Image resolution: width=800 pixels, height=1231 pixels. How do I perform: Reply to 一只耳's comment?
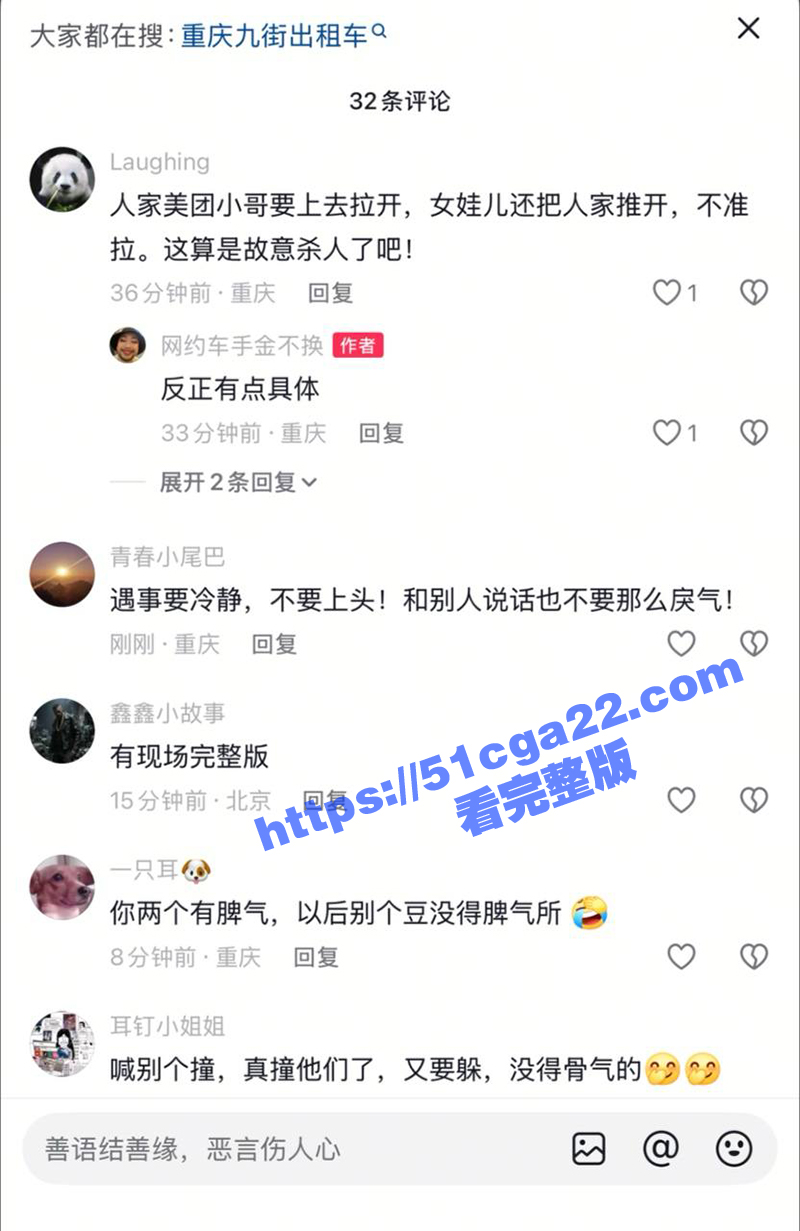316,957
